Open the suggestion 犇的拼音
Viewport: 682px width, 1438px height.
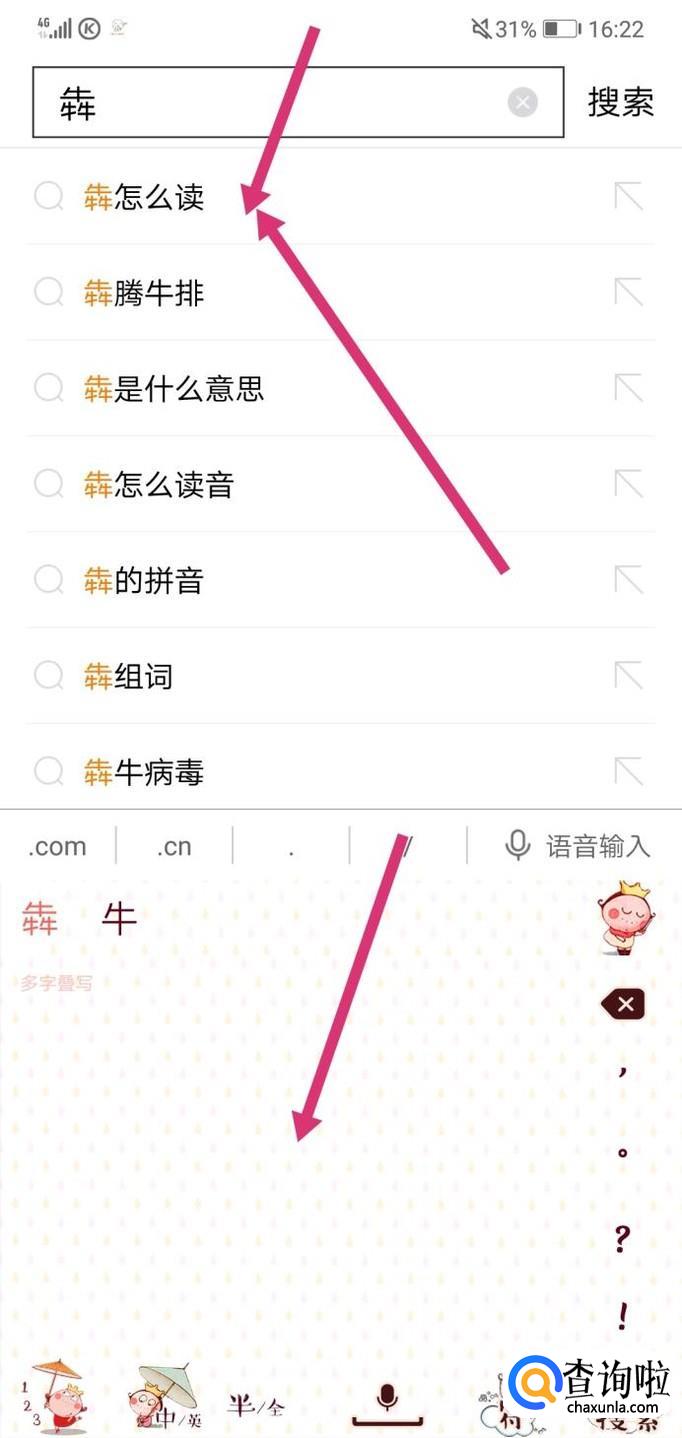[145, 581]
